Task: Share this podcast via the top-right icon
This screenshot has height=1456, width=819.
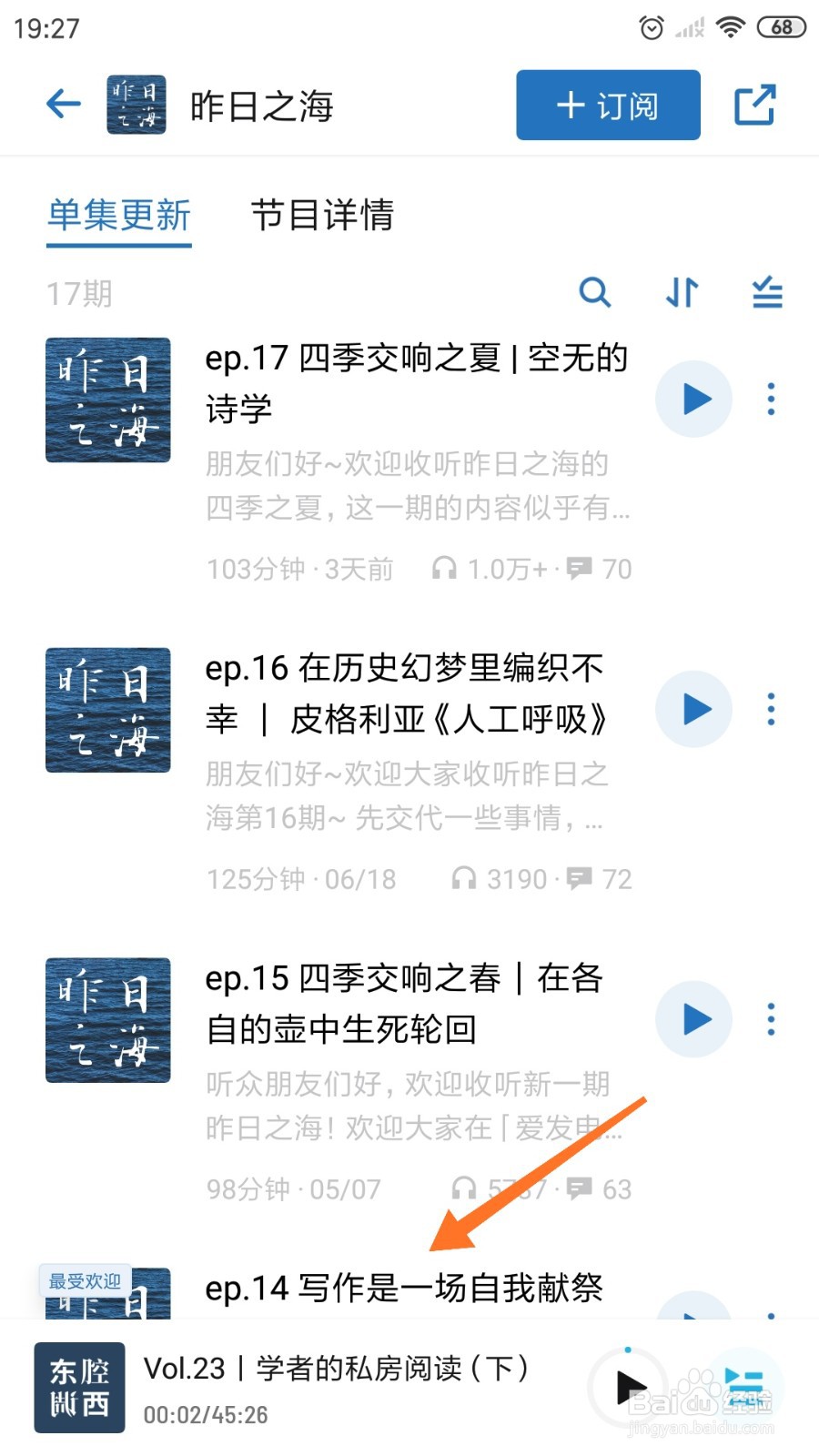Action: click(x=754, y=105)
